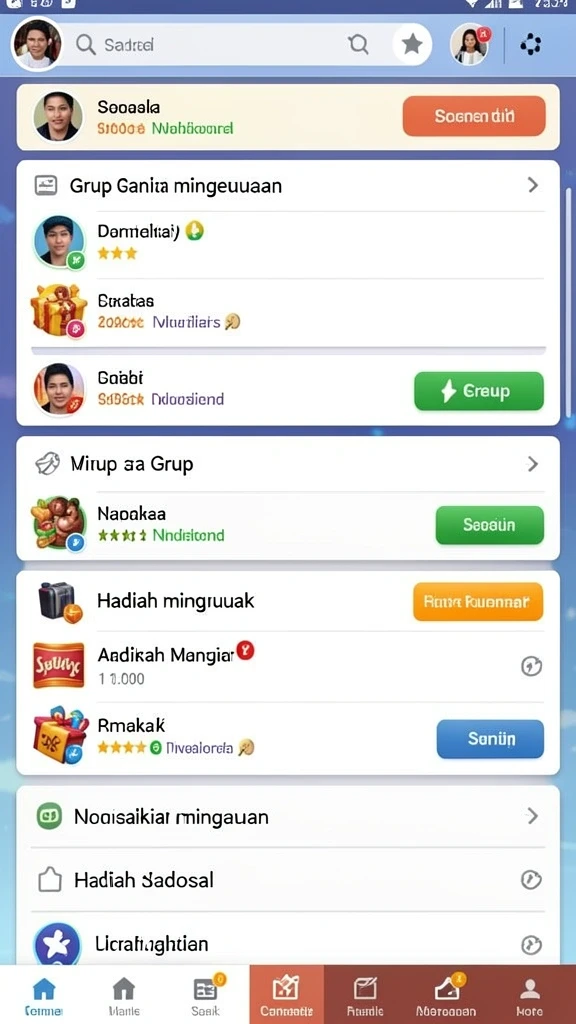The image size is (576, 1024).
Task: Open the Hadiah Sadosal row
Action: click(287, 880)
